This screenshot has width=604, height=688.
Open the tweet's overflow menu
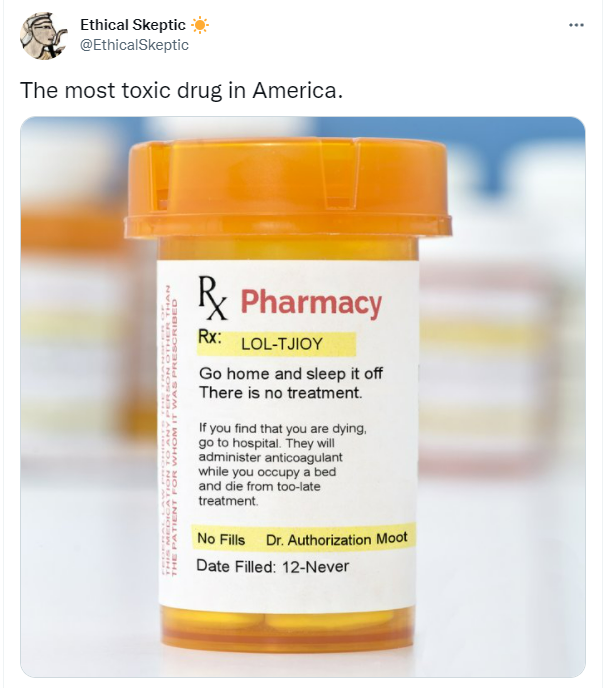(575, 25)
